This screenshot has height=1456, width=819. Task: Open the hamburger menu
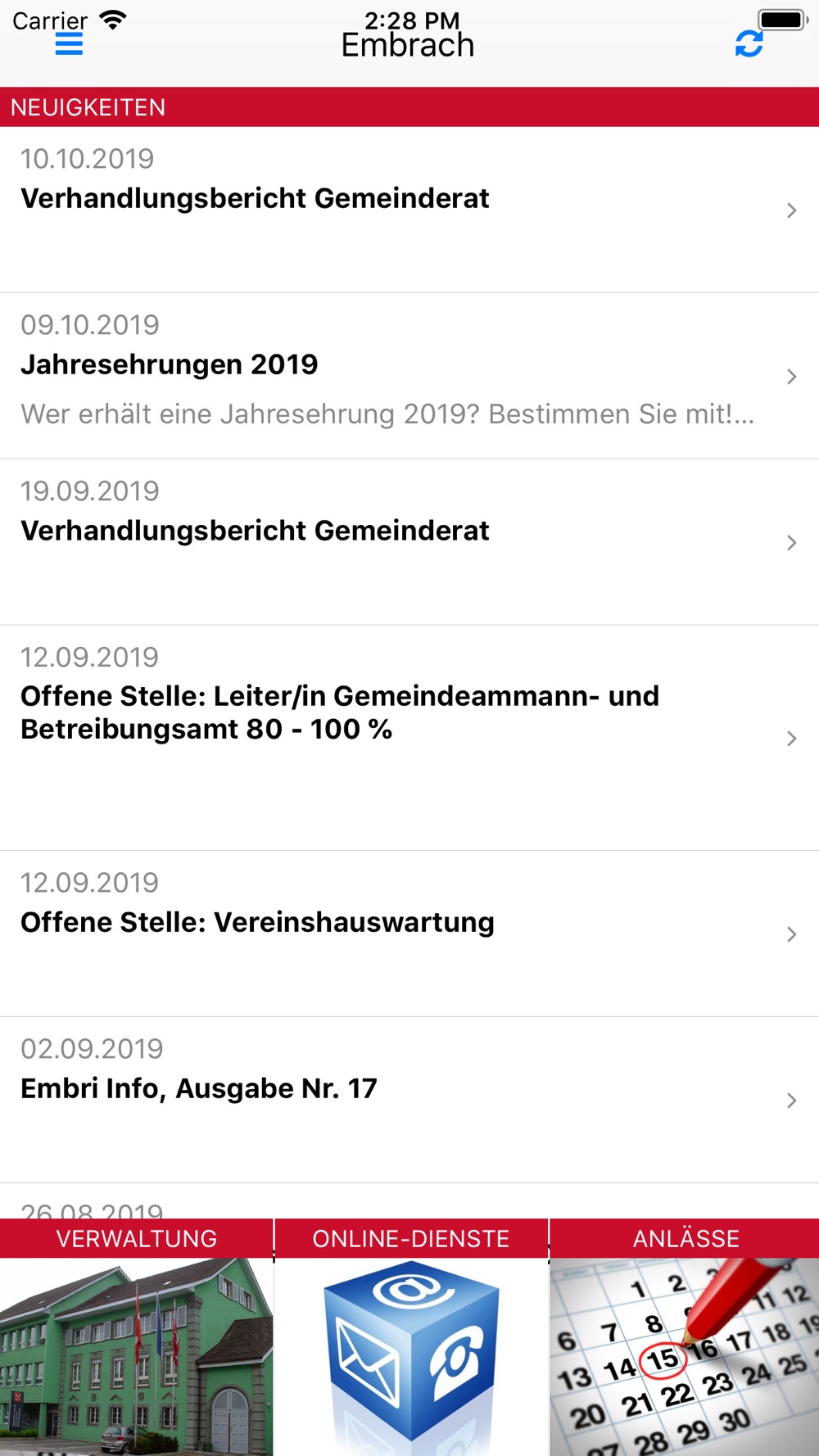(69, 44)
